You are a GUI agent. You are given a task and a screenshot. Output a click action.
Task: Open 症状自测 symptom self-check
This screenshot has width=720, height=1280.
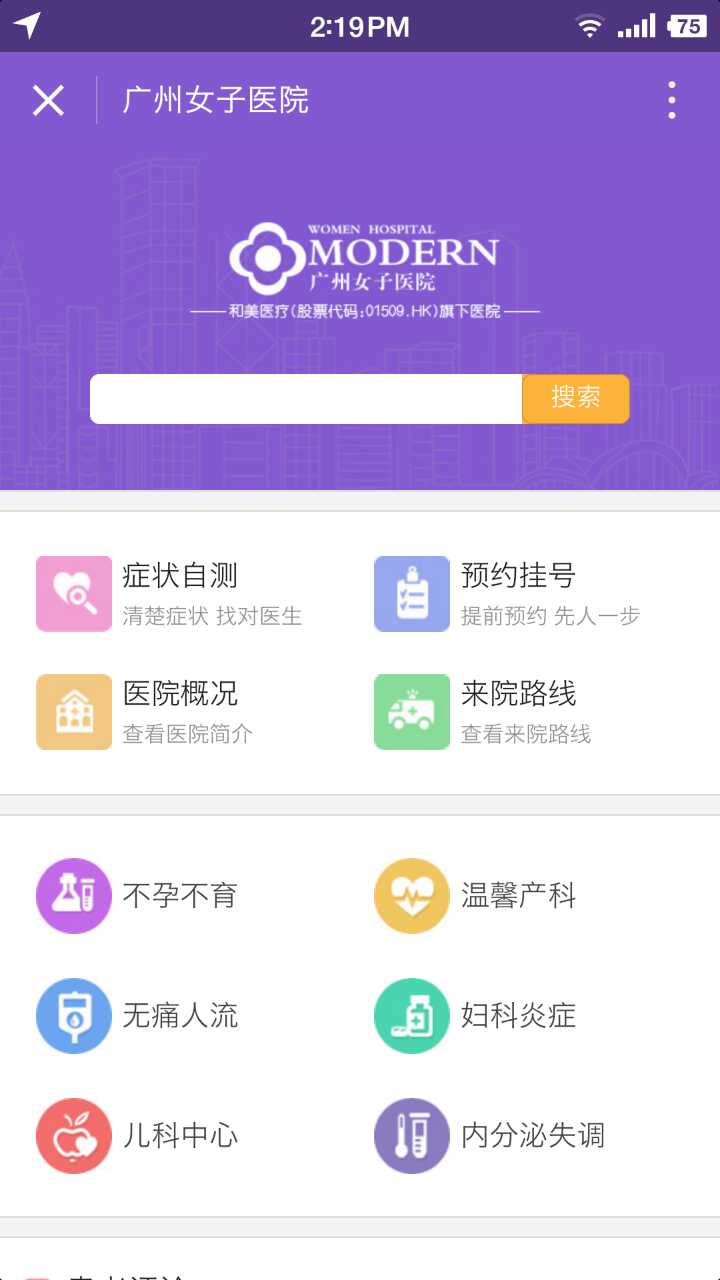point(170,594)
